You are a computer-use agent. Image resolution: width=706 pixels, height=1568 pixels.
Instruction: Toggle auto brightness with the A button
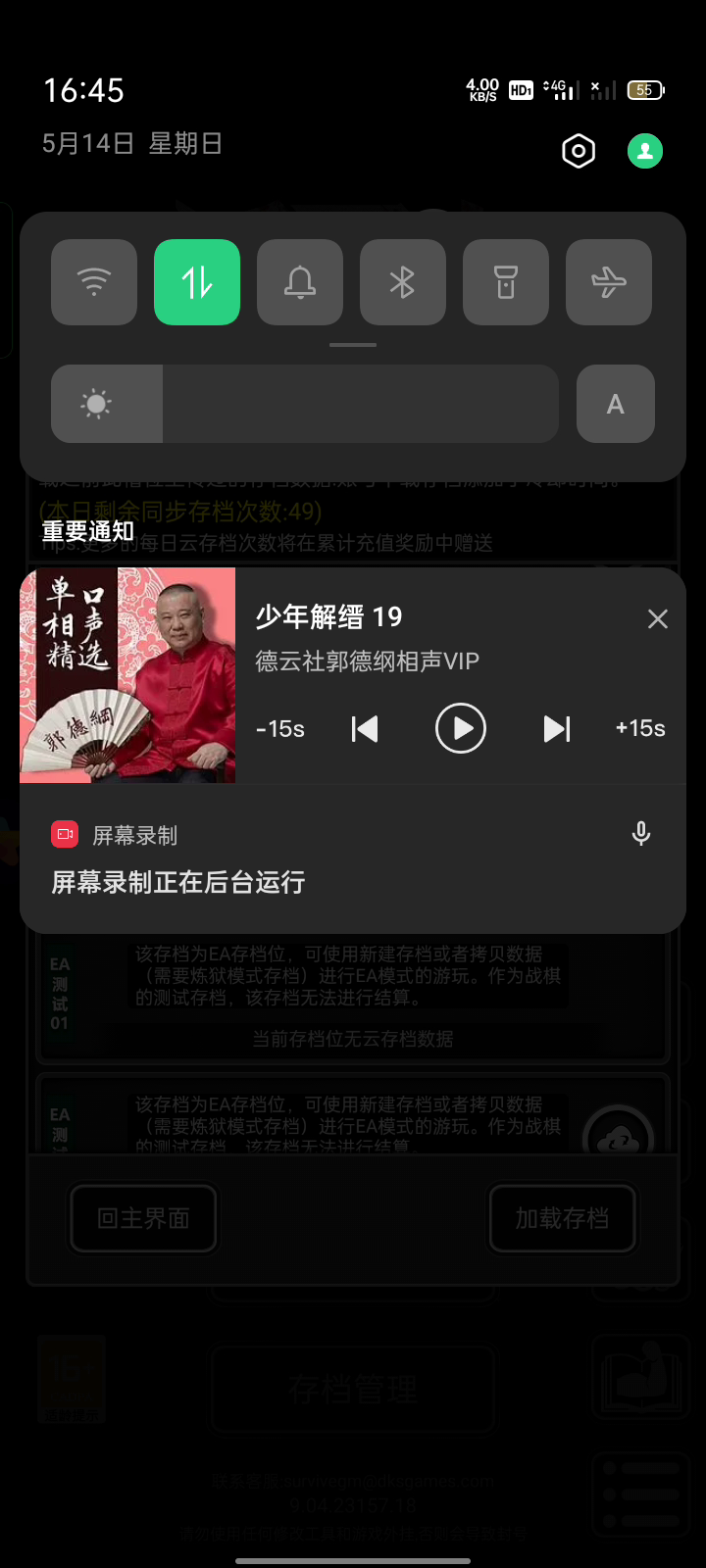coord(616,404)
